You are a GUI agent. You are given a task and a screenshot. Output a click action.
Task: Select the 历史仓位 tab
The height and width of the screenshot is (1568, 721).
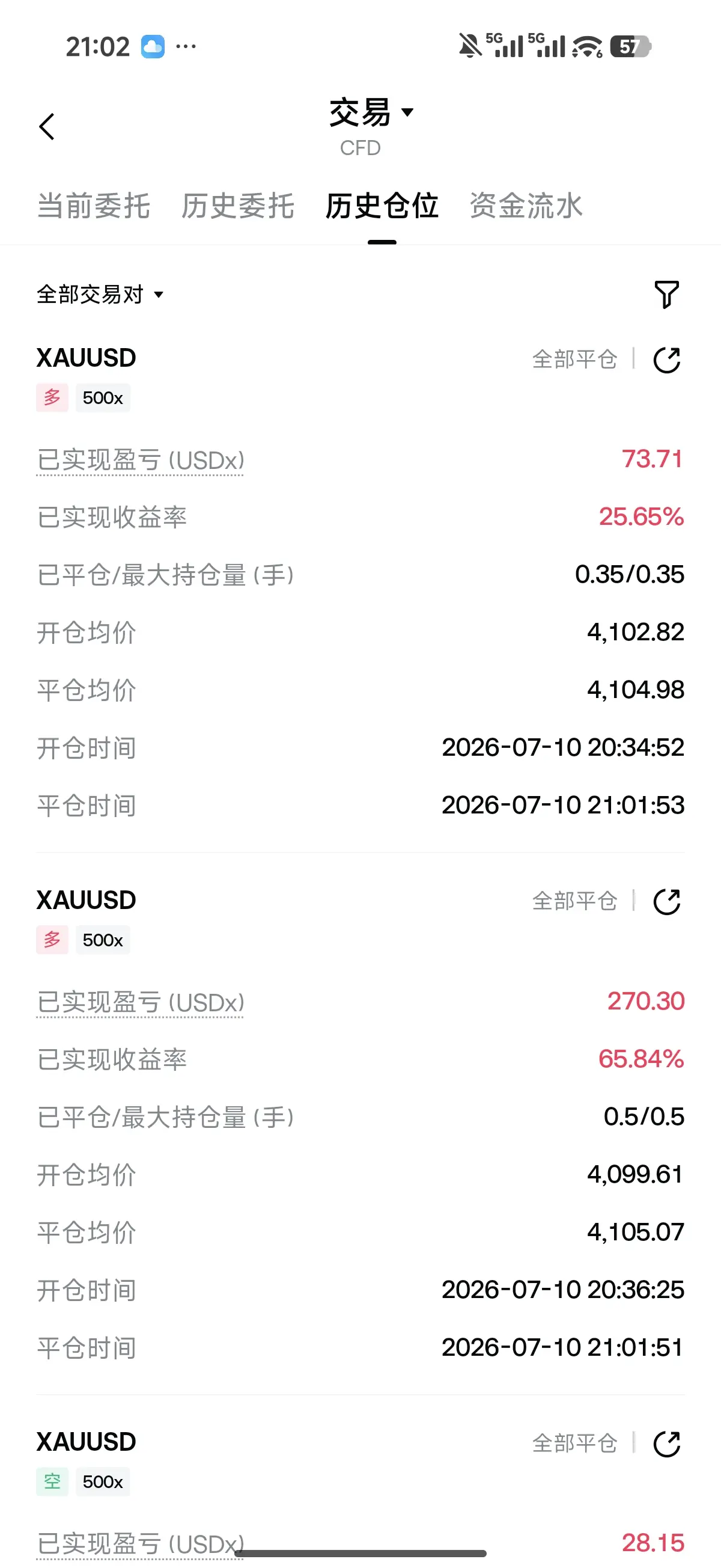pyautogui.click(x=382, y=206)
